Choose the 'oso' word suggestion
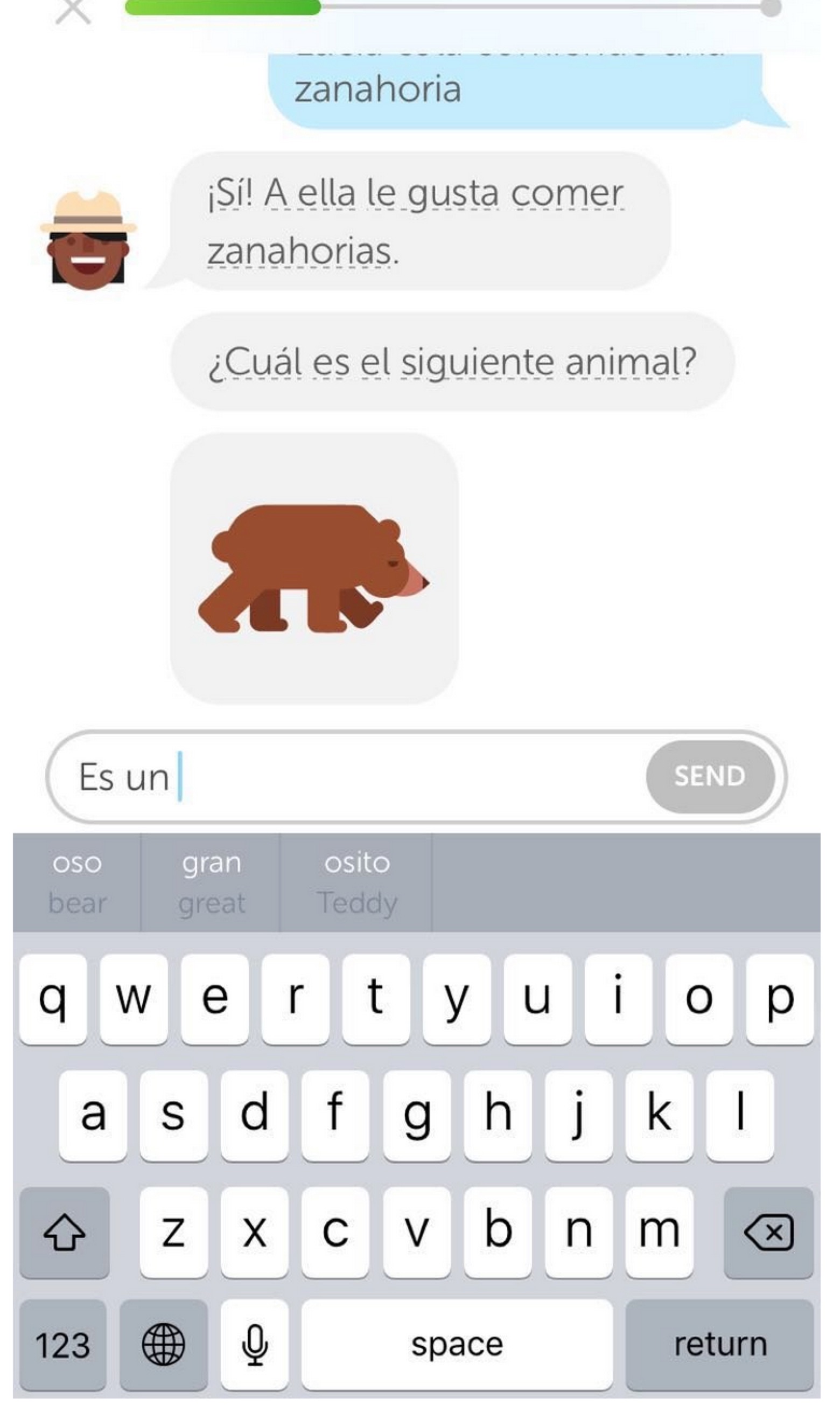Viewport: 840px width, 1405px height. 77,882
